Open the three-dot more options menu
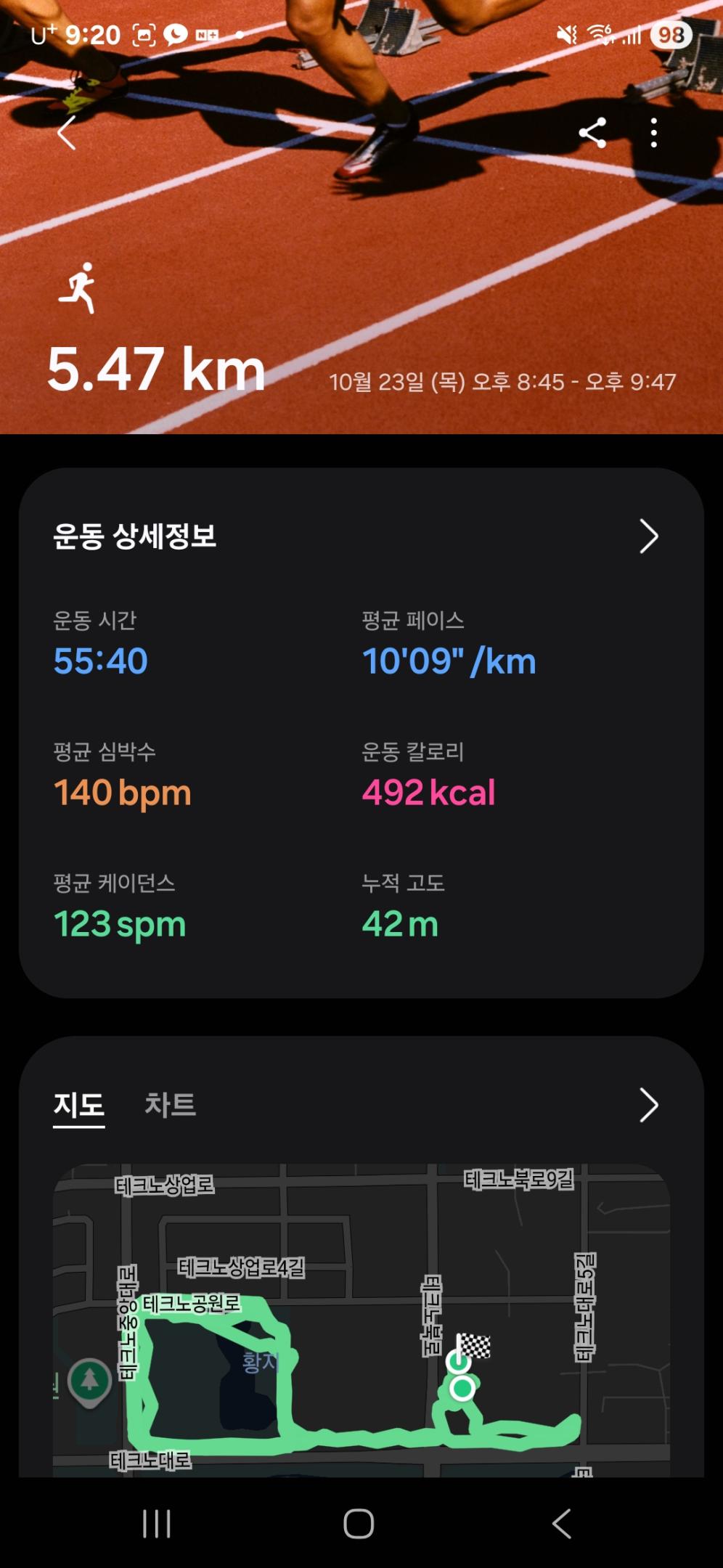723x1568 pixels. (654, 133)
